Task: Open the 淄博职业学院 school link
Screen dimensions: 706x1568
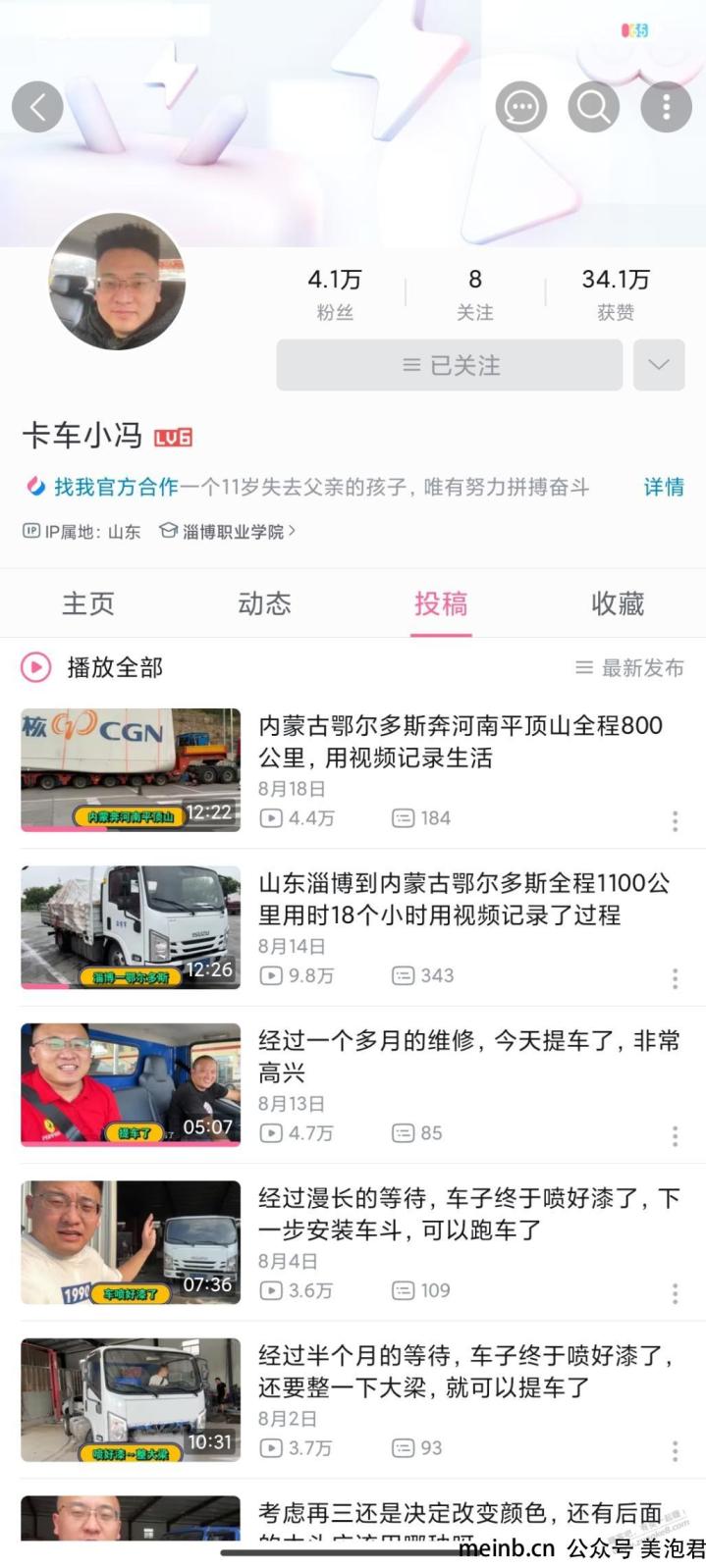Action: (x=233, y=531)
